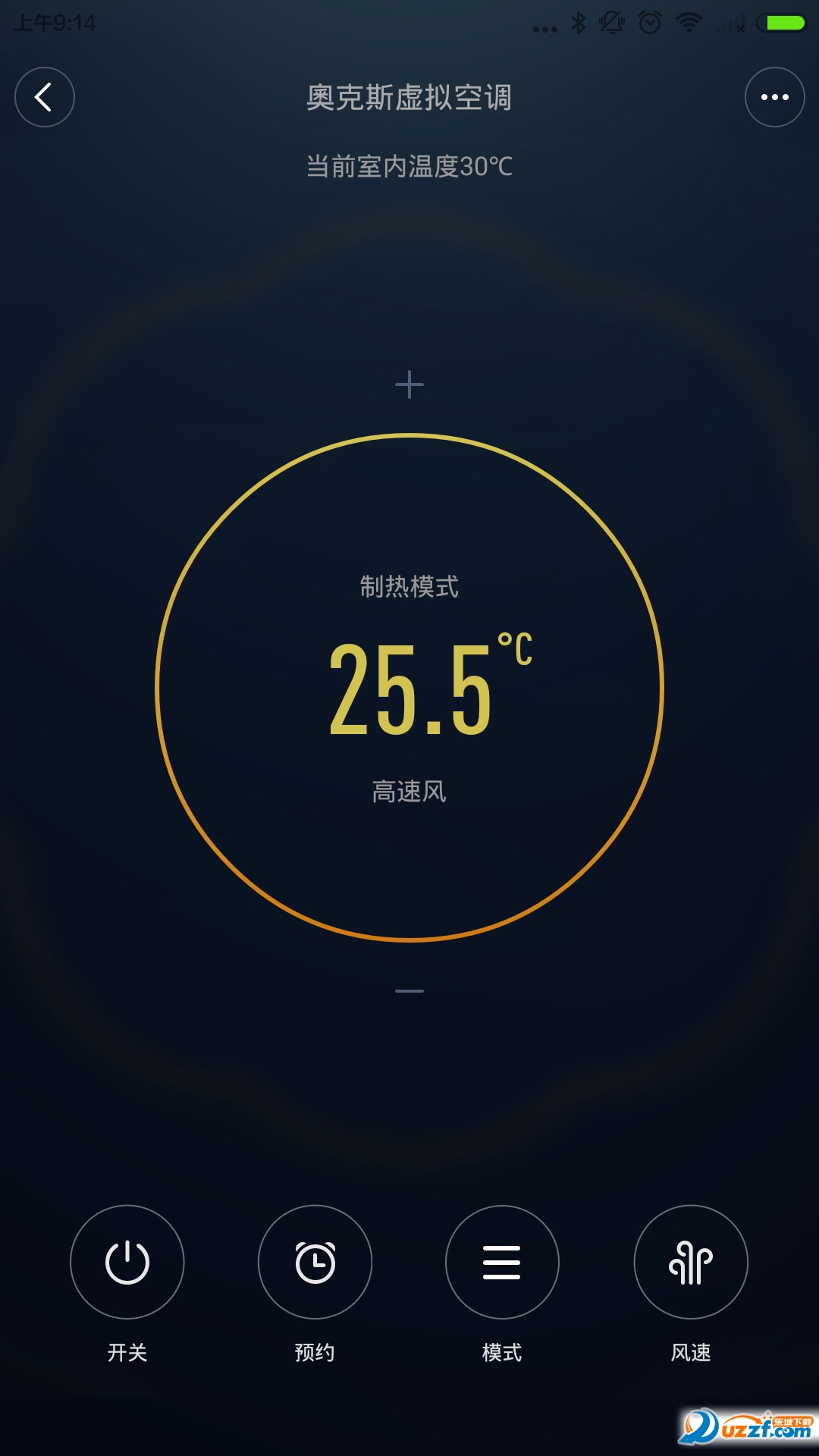Viewport: 819px width, 1456px height.
Task: Tap the alarm clock status icon
Action: click(648, 23)
